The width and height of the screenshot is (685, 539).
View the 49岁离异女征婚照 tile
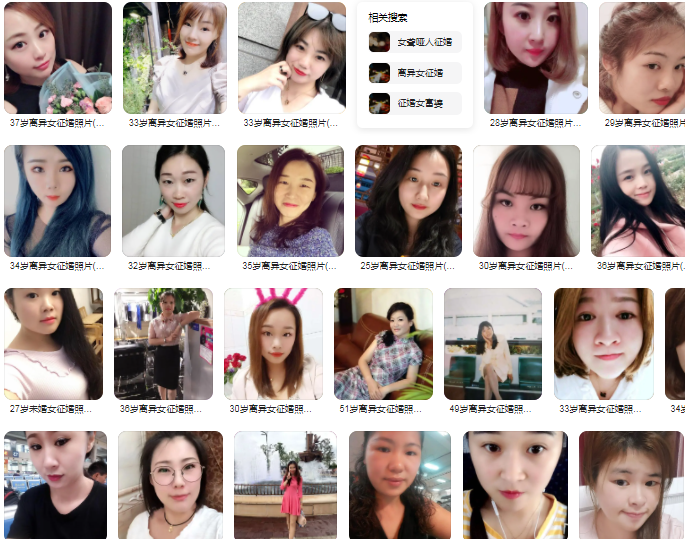[x=493, y=344]
